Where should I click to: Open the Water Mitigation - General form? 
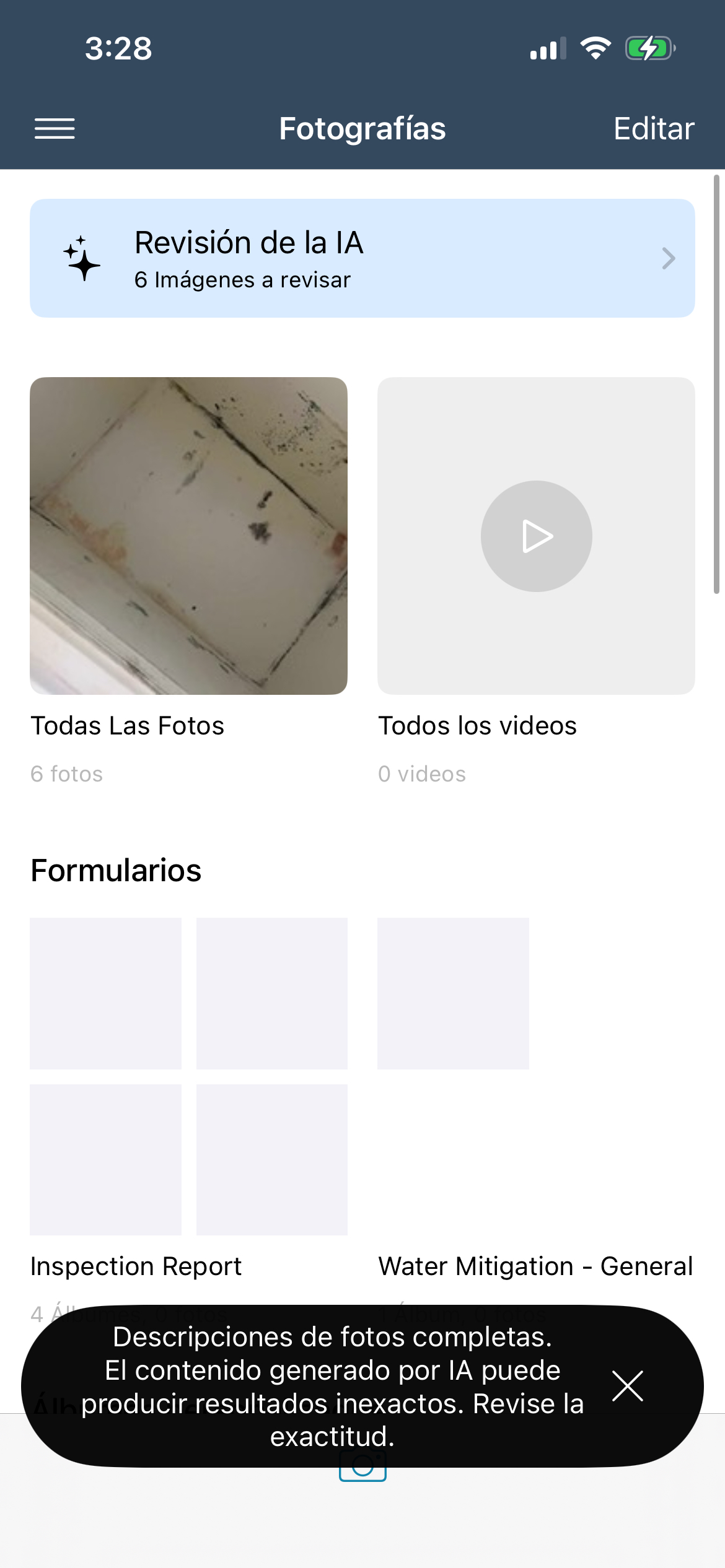pyautogui.click(x=453, y=993)
